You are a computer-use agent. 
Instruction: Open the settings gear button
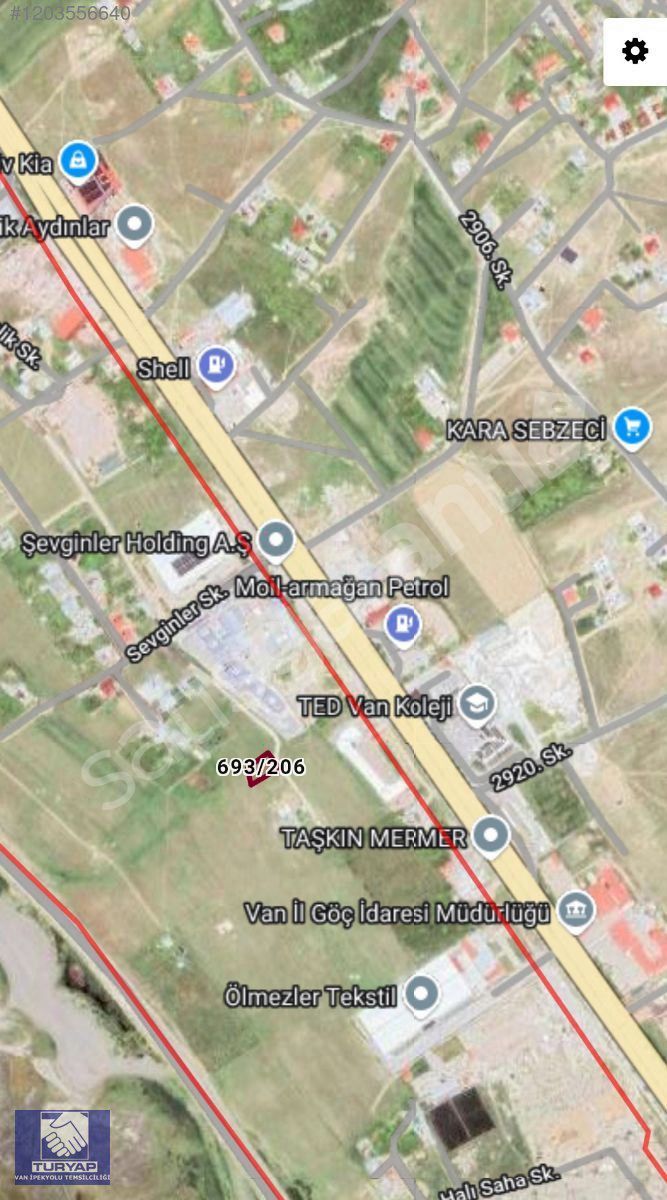(634, 51)
